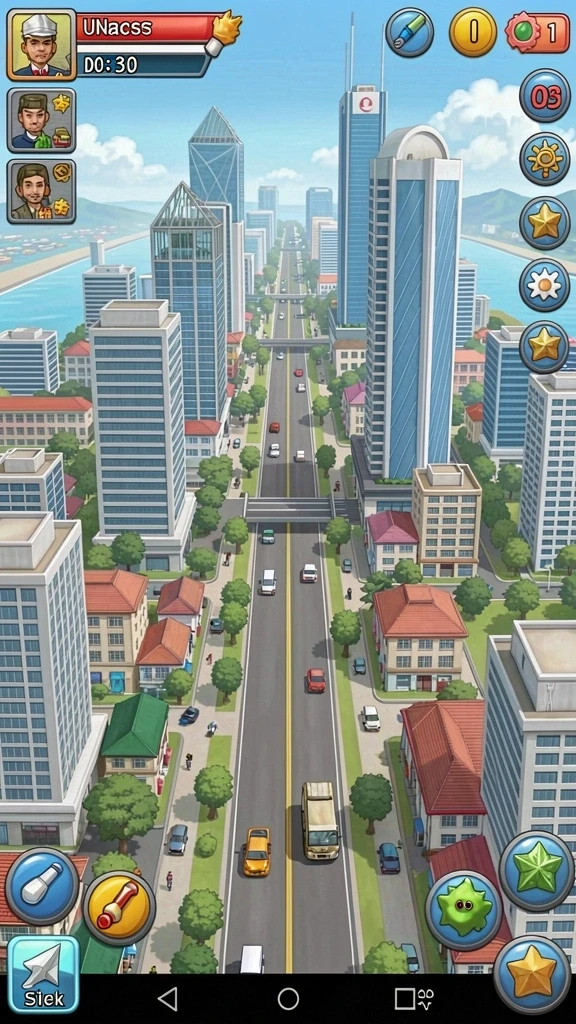Select the second character portrait with green cap
The height and width of the screenshot is (1024, 576).
pos(42,121)
